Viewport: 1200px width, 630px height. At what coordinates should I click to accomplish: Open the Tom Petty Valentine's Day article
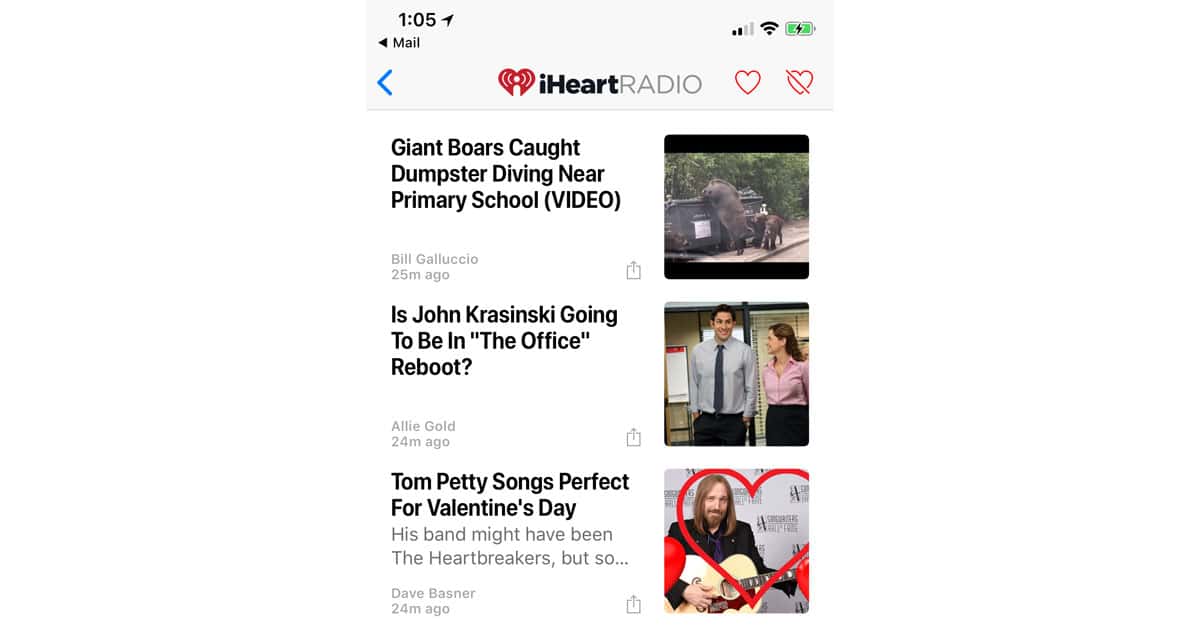510,495
